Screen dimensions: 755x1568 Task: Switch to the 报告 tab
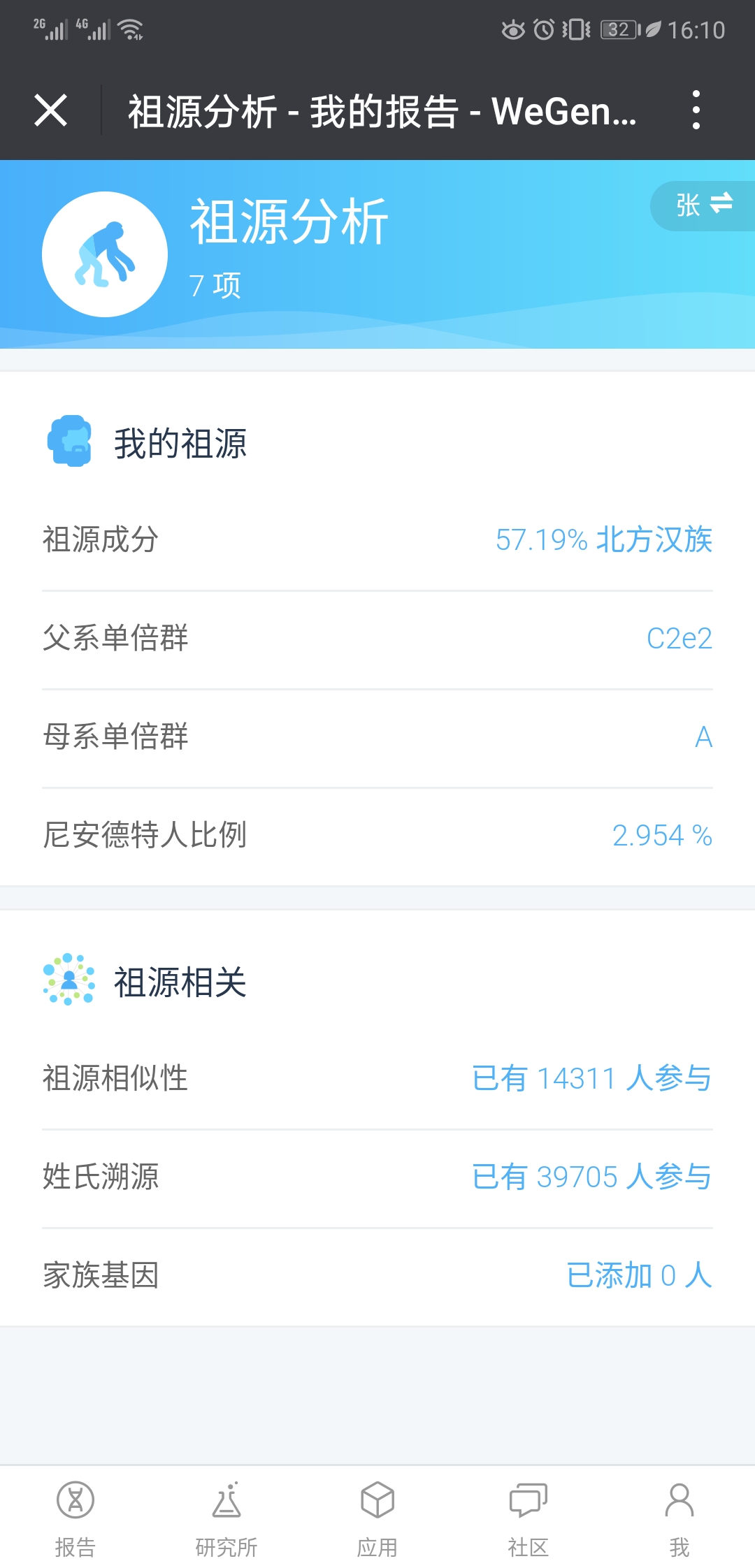click(75, 1518)
